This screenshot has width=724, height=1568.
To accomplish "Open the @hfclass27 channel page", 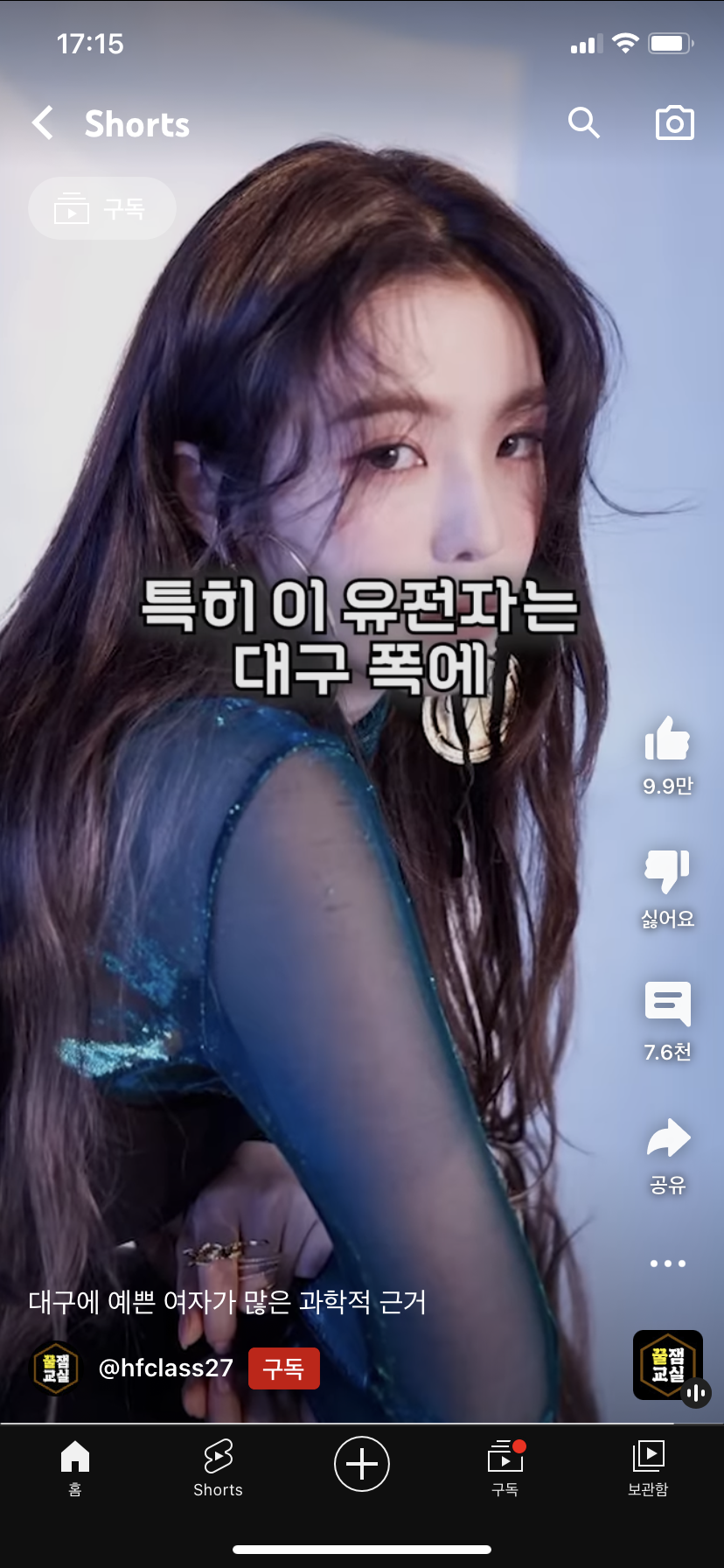I will pos(165,1368).
